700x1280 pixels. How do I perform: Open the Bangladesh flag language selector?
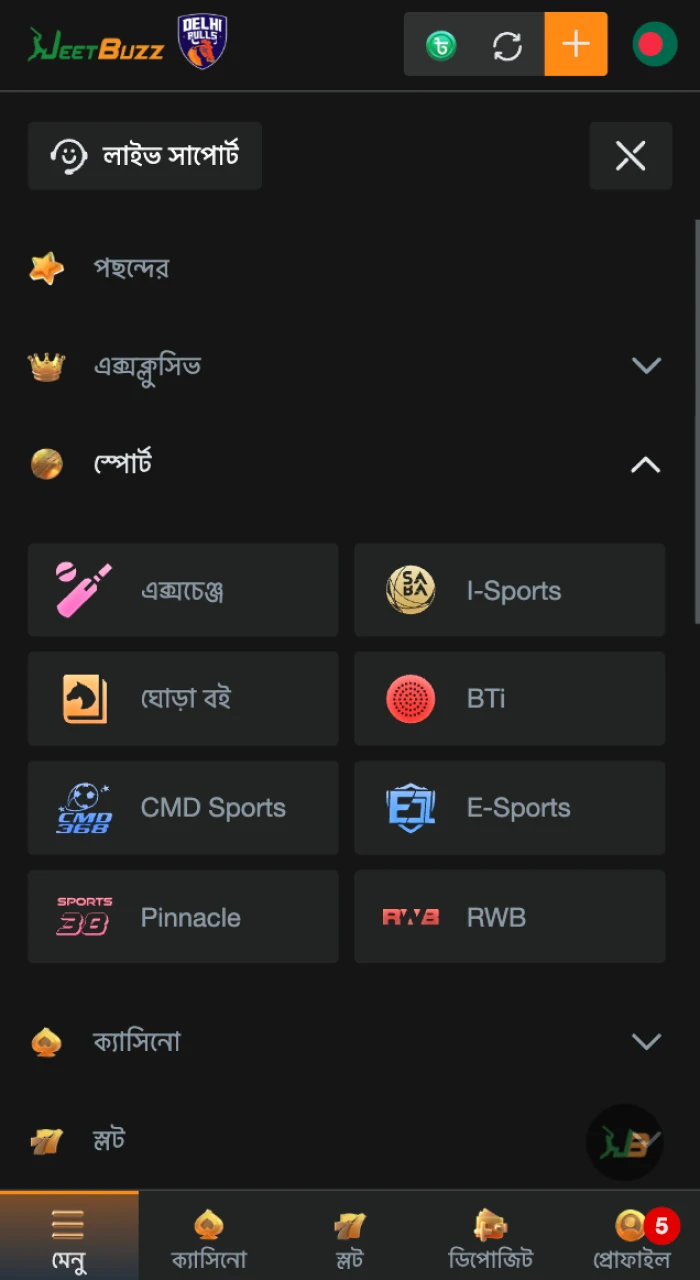tap(654, 44)
